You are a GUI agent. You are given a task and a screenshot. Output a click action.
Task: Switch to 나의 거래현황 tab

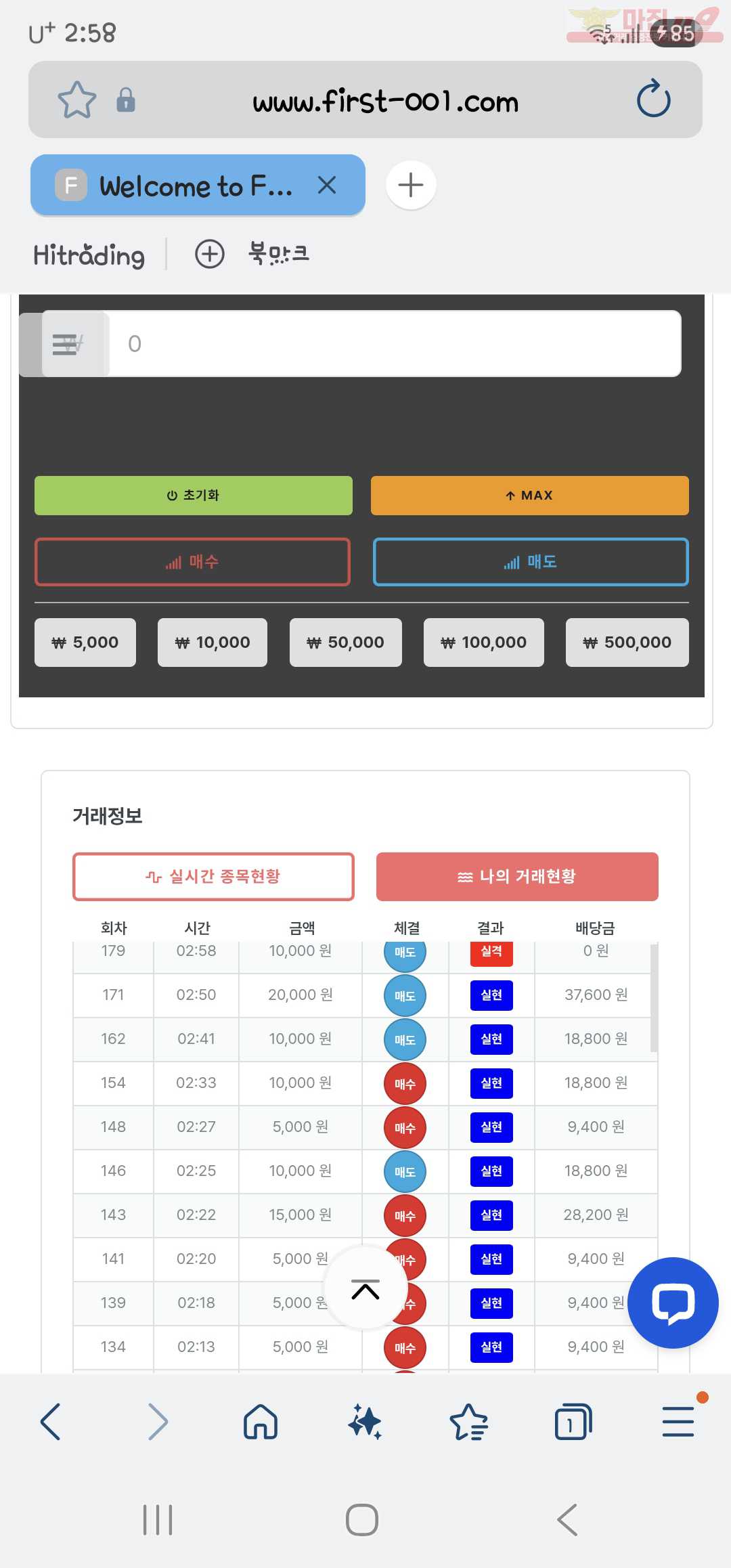coord(517,877)
